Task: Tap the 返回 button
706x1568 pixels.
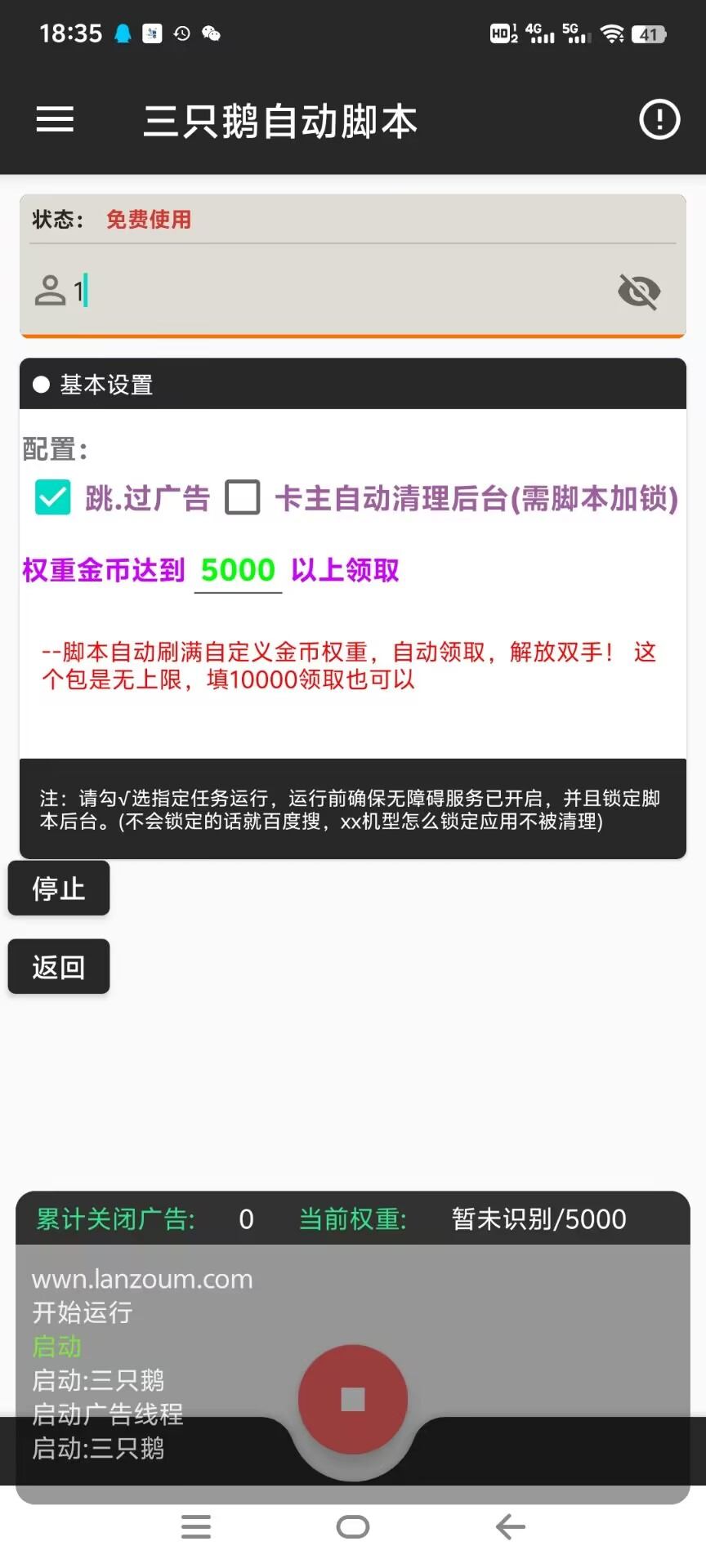Action: coord(59,967)
